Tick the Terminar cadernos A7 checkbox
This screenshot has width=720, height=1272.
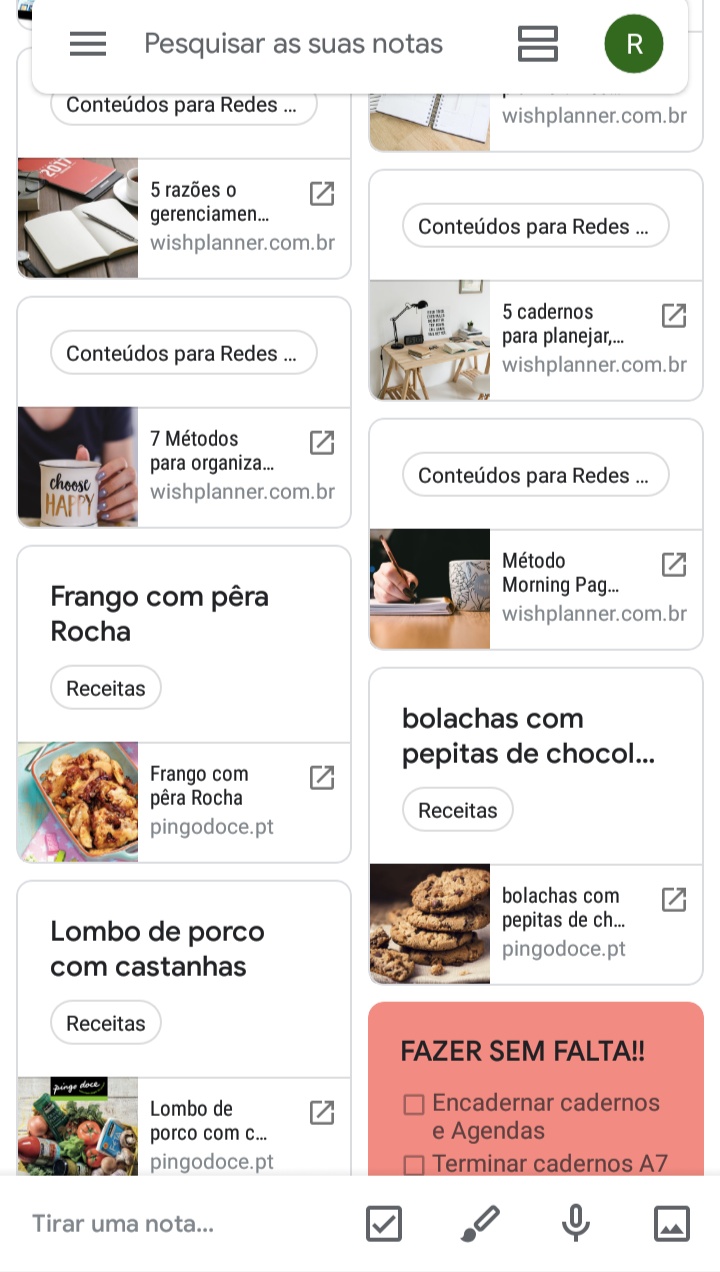tap(414, 1164)
